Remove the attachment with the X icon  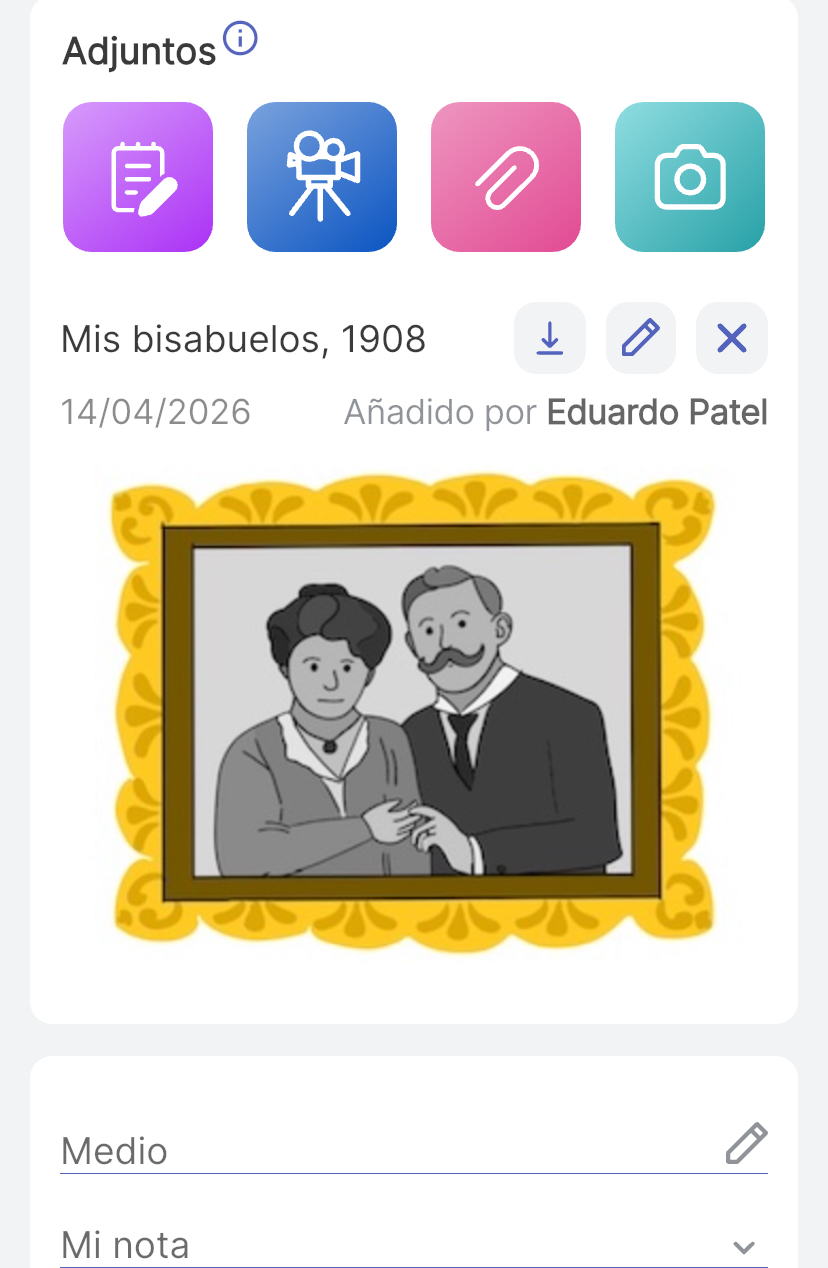click(x=731, y=338)
